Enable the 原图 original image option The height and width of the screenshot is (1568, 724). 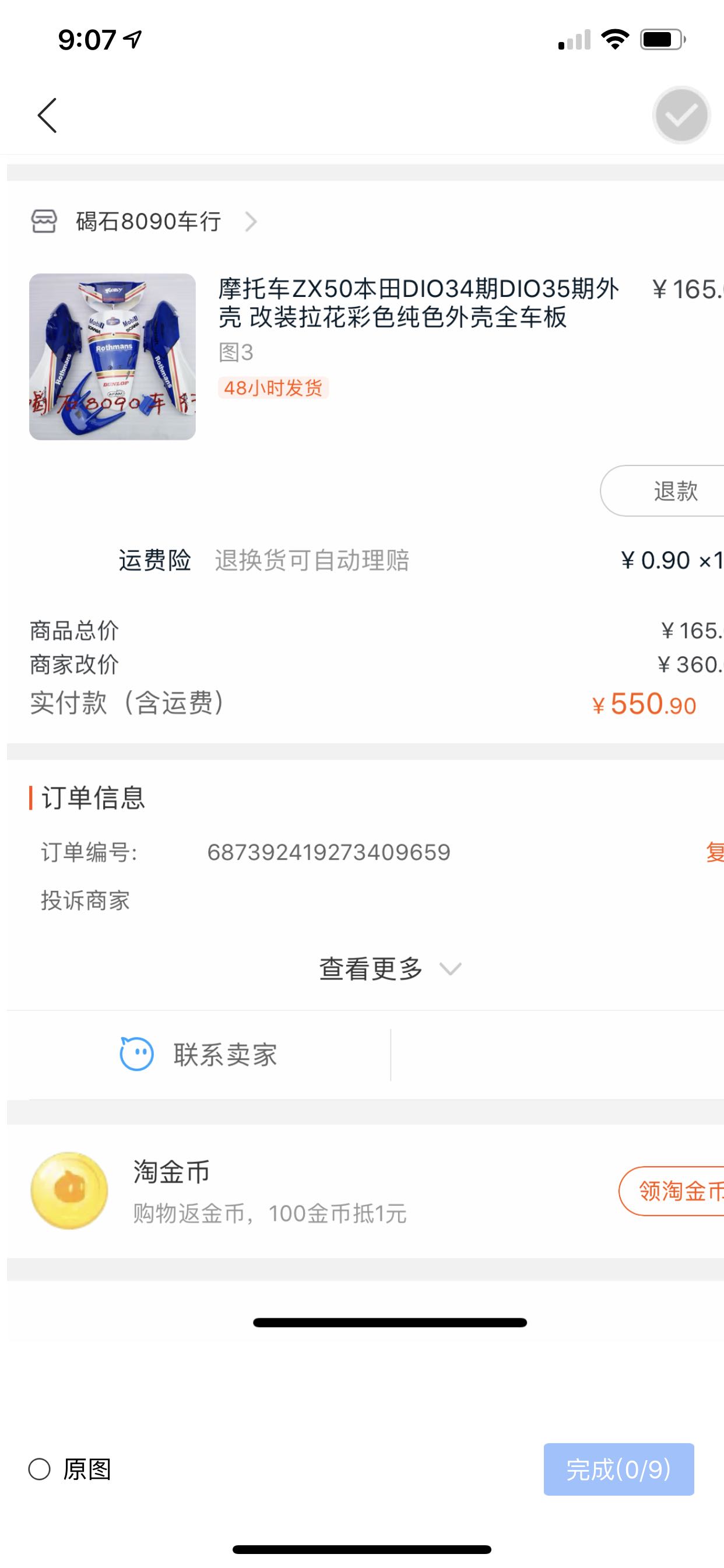click(x=70, y=1469)
